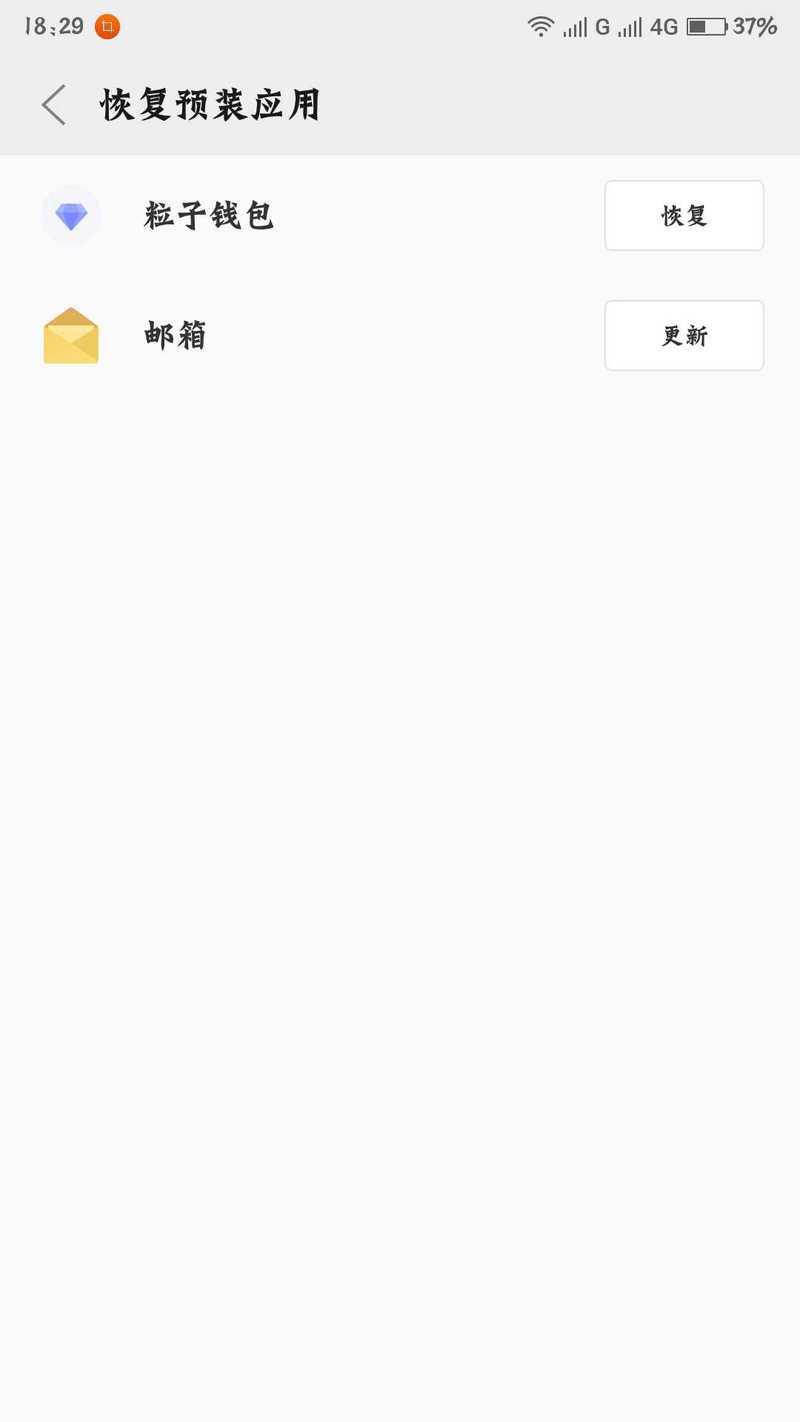The height and width of the screenshot is (1422, 800).
Task: Go back from 恢复预装应用 page
Action: pyautogui.click(x=54, y=105)
